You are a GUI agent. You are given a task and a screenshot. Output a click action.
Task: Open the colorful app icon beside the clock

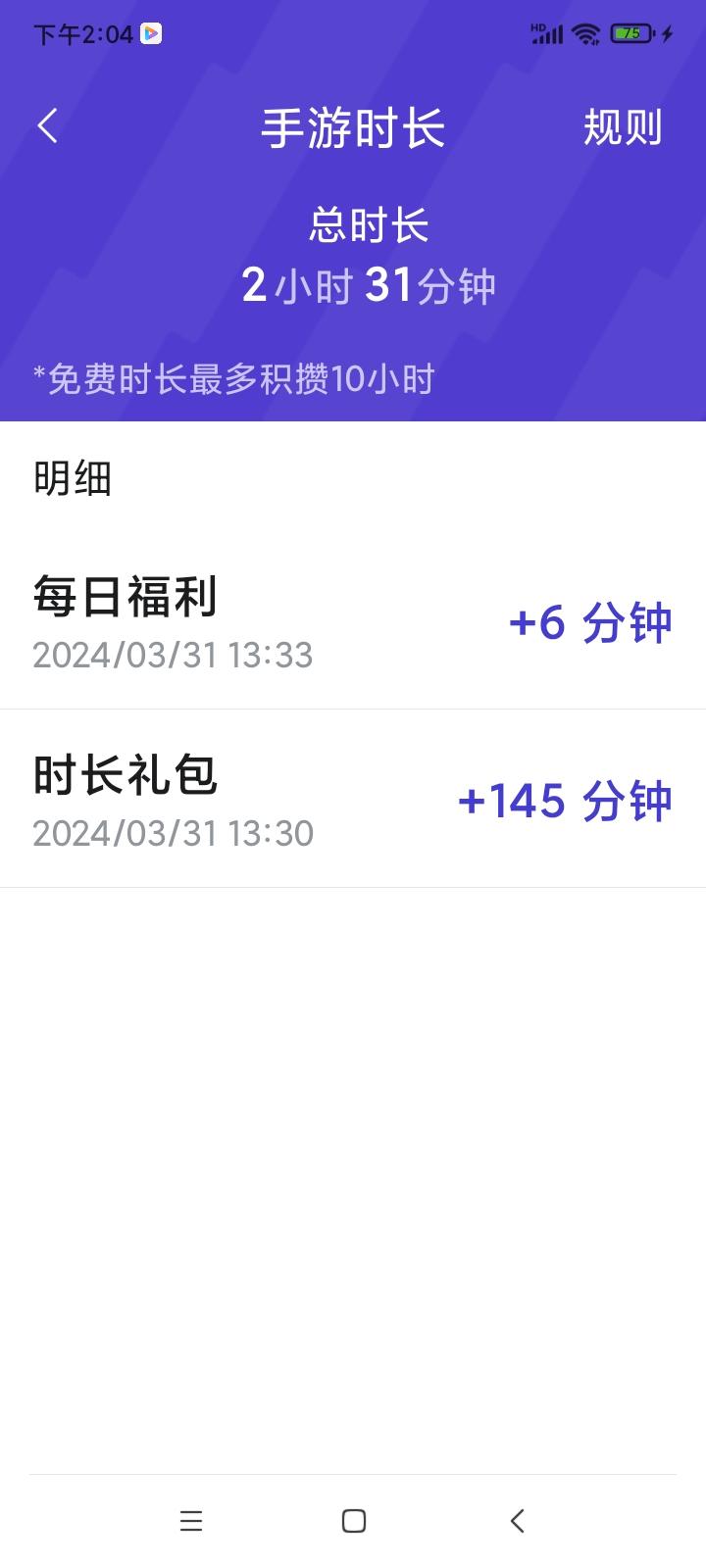149,32
